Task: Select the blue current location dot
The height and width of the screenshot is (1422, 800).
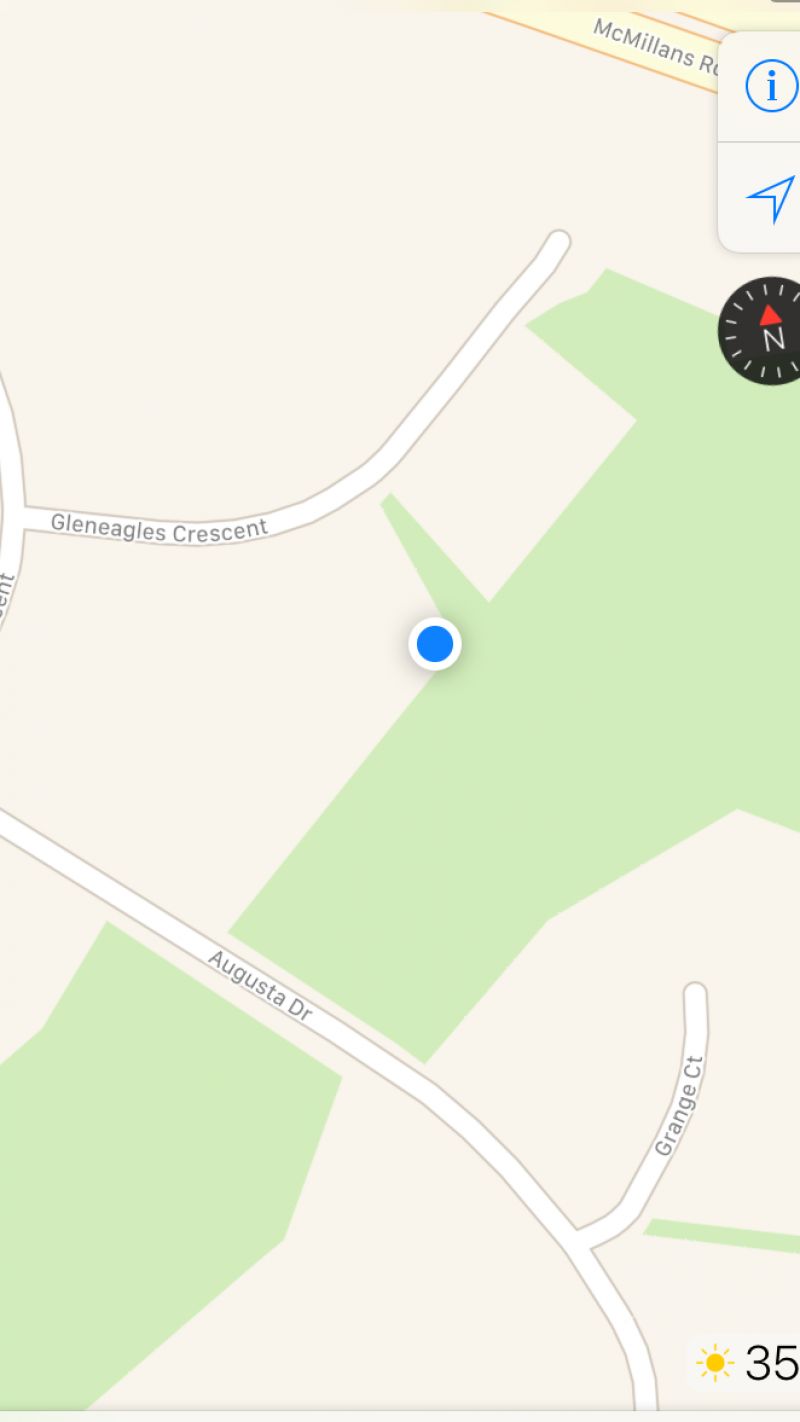Action: [435, 644]
